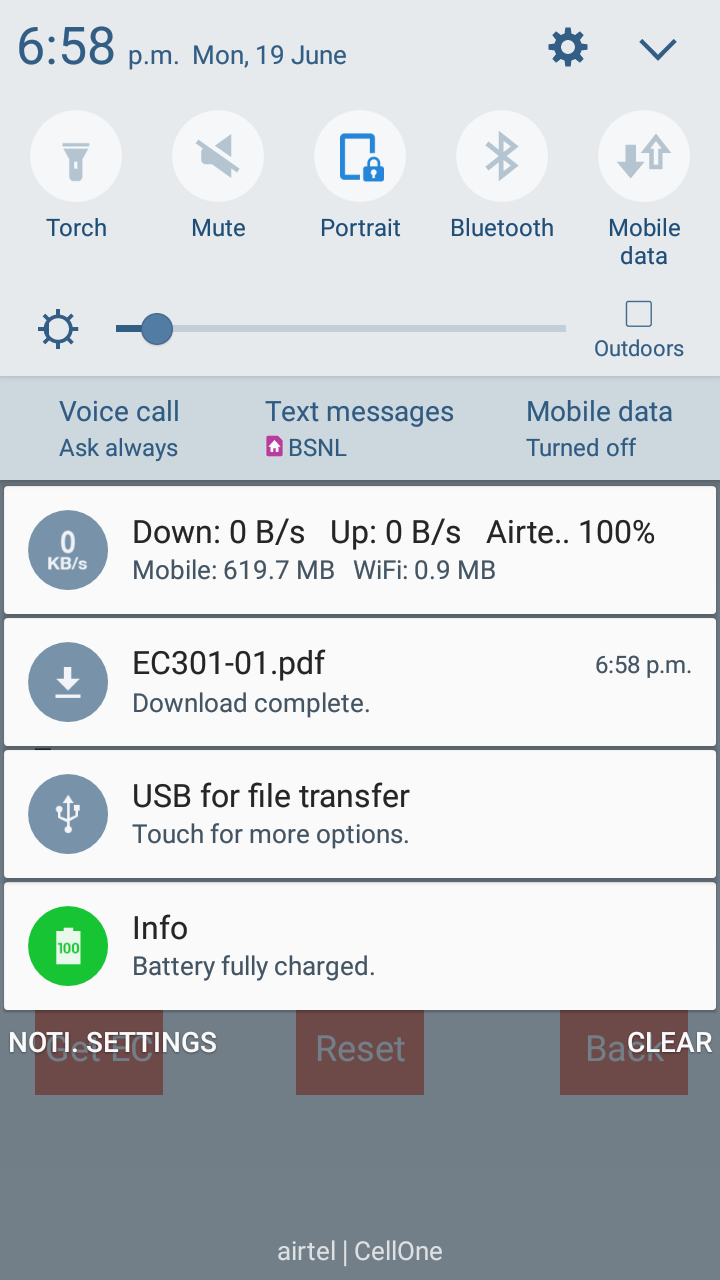Open downloaded EC301-01.pdf notification
The image size is (720, 1280).
coord(360,682)
